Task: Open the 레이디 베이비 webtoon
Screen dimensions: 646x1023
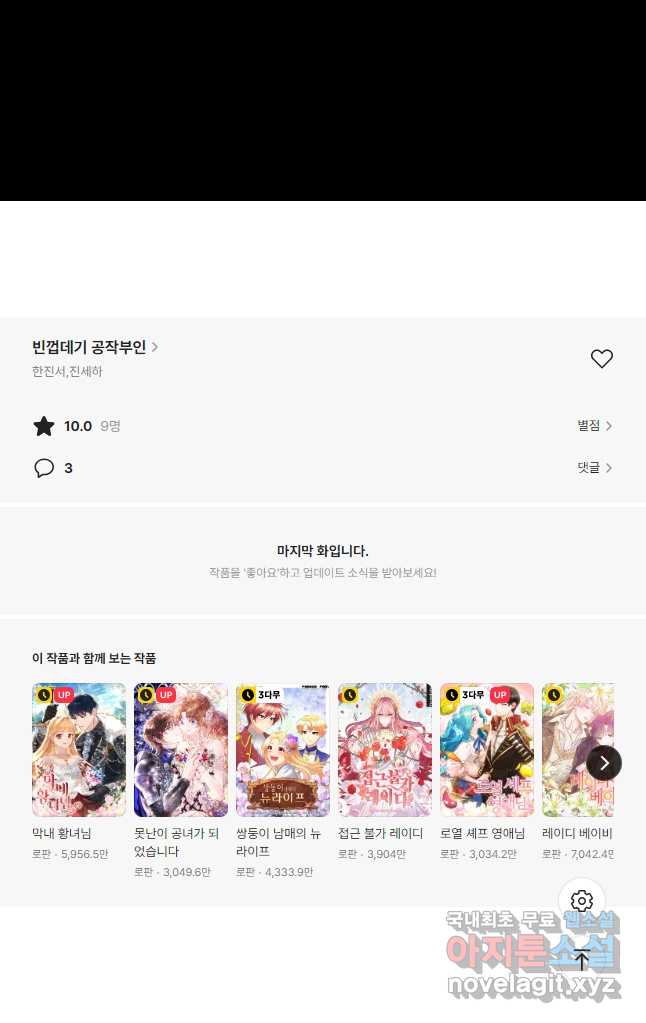Action: (x=570, y=750)
